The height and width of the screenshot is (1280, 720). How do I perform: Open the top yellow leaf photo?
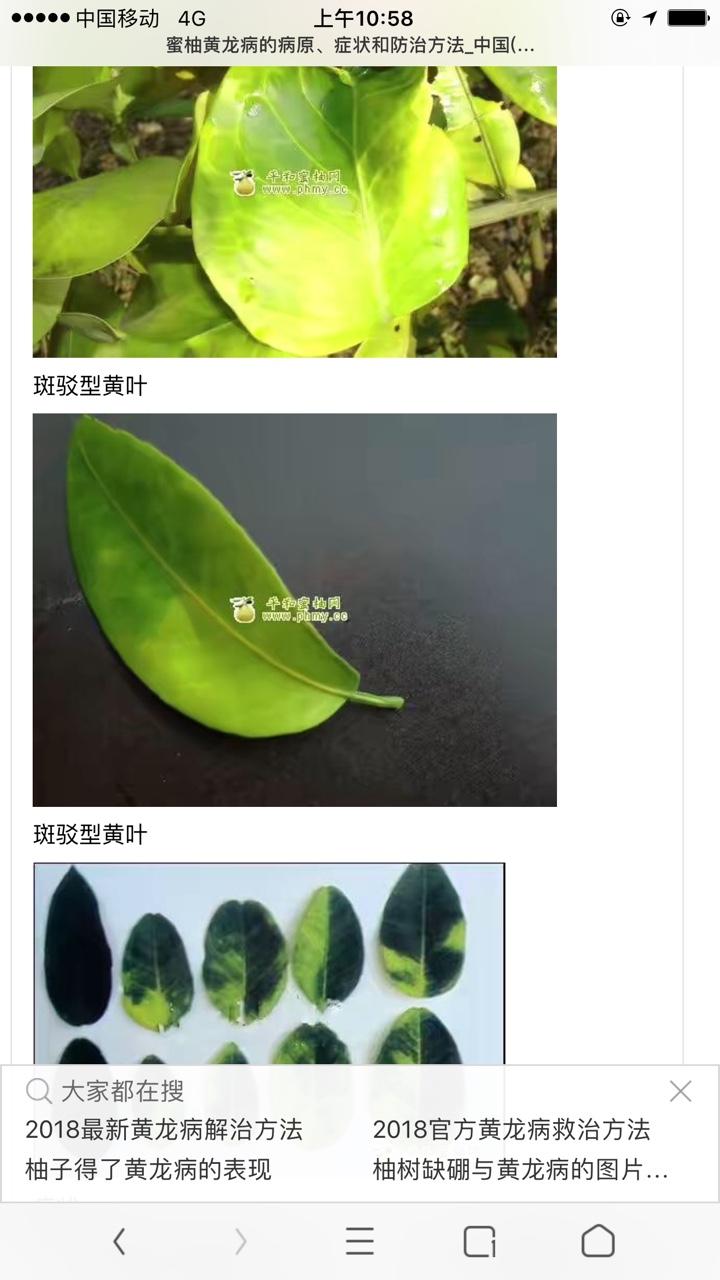point(295,212)
